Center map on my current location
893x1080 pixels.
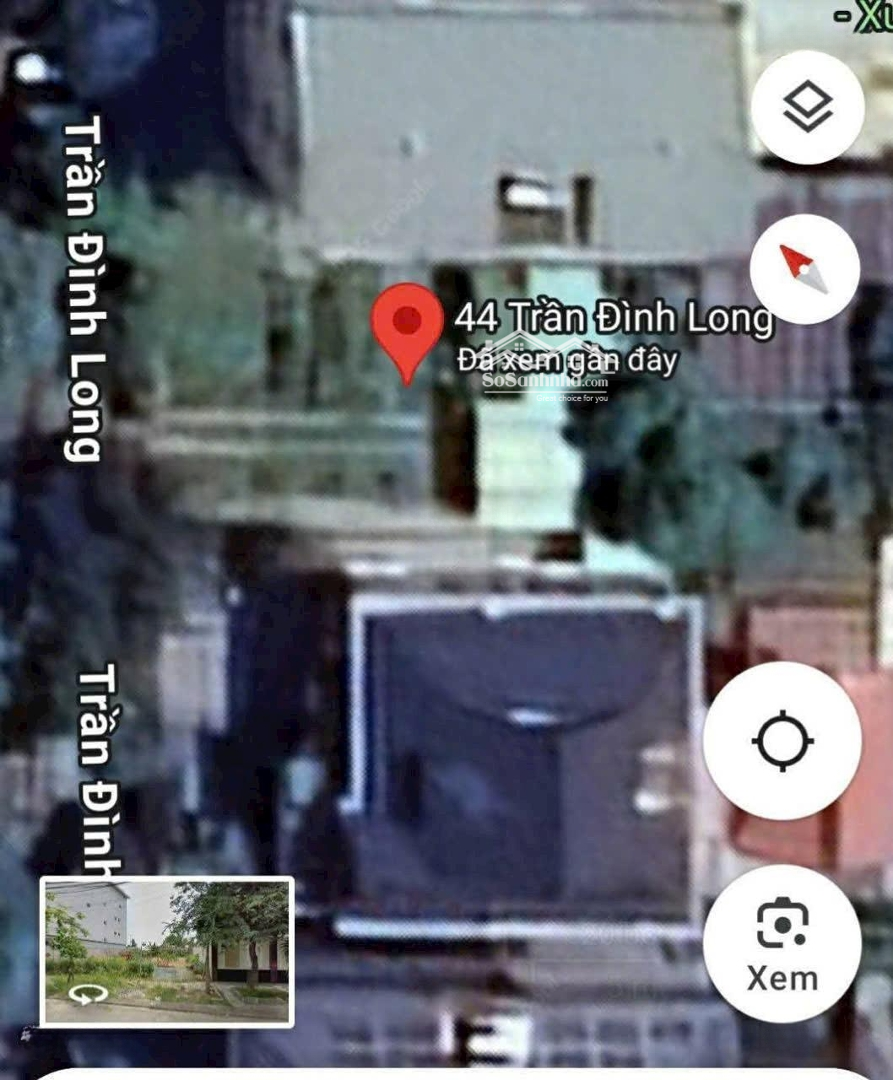pos(782,741)
